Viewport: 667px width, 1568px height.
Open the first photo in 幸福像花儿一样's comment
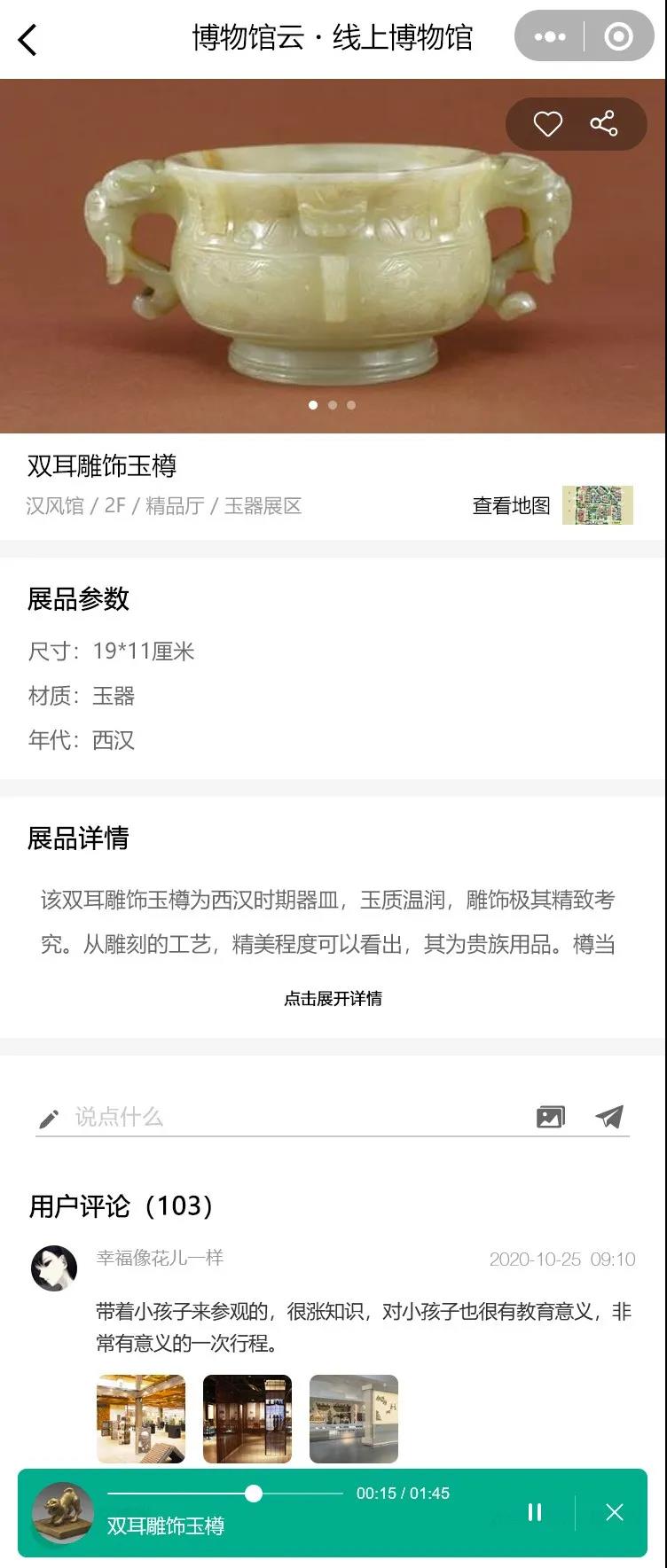coord(141,1418)
